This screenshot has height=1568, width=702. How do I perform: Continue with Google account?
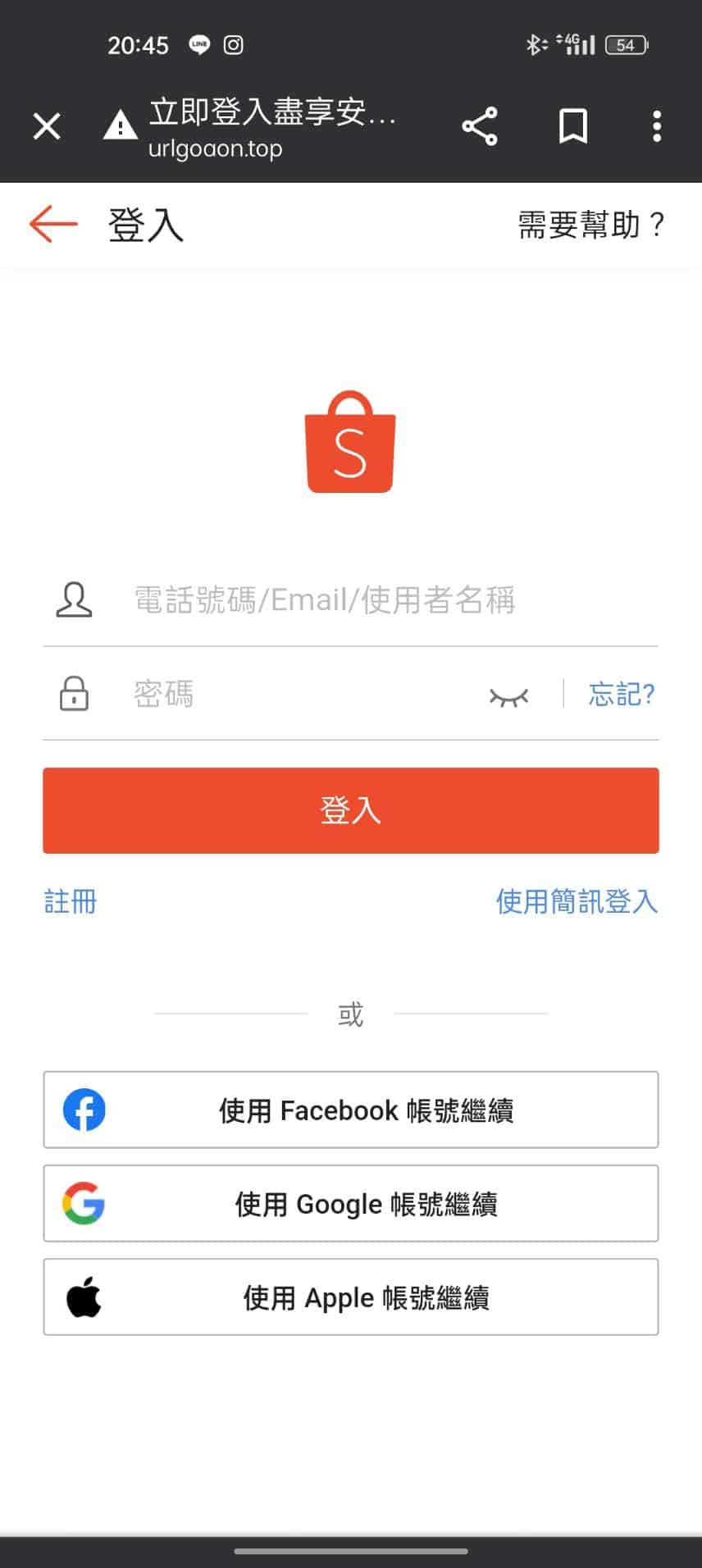[x=351, y=1203]
